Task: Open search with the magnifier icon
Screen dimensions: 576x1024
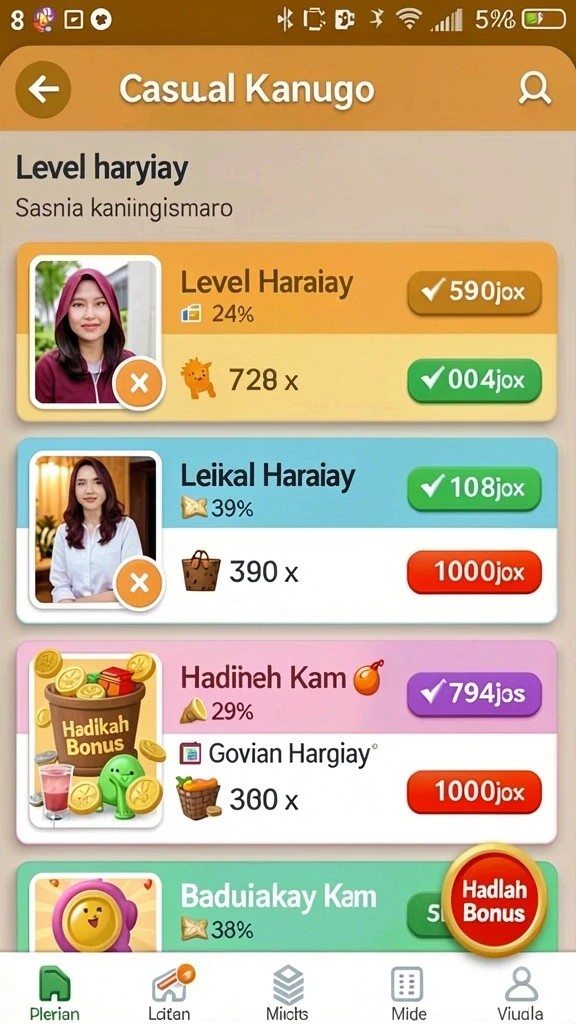Action: pos(534,89)
